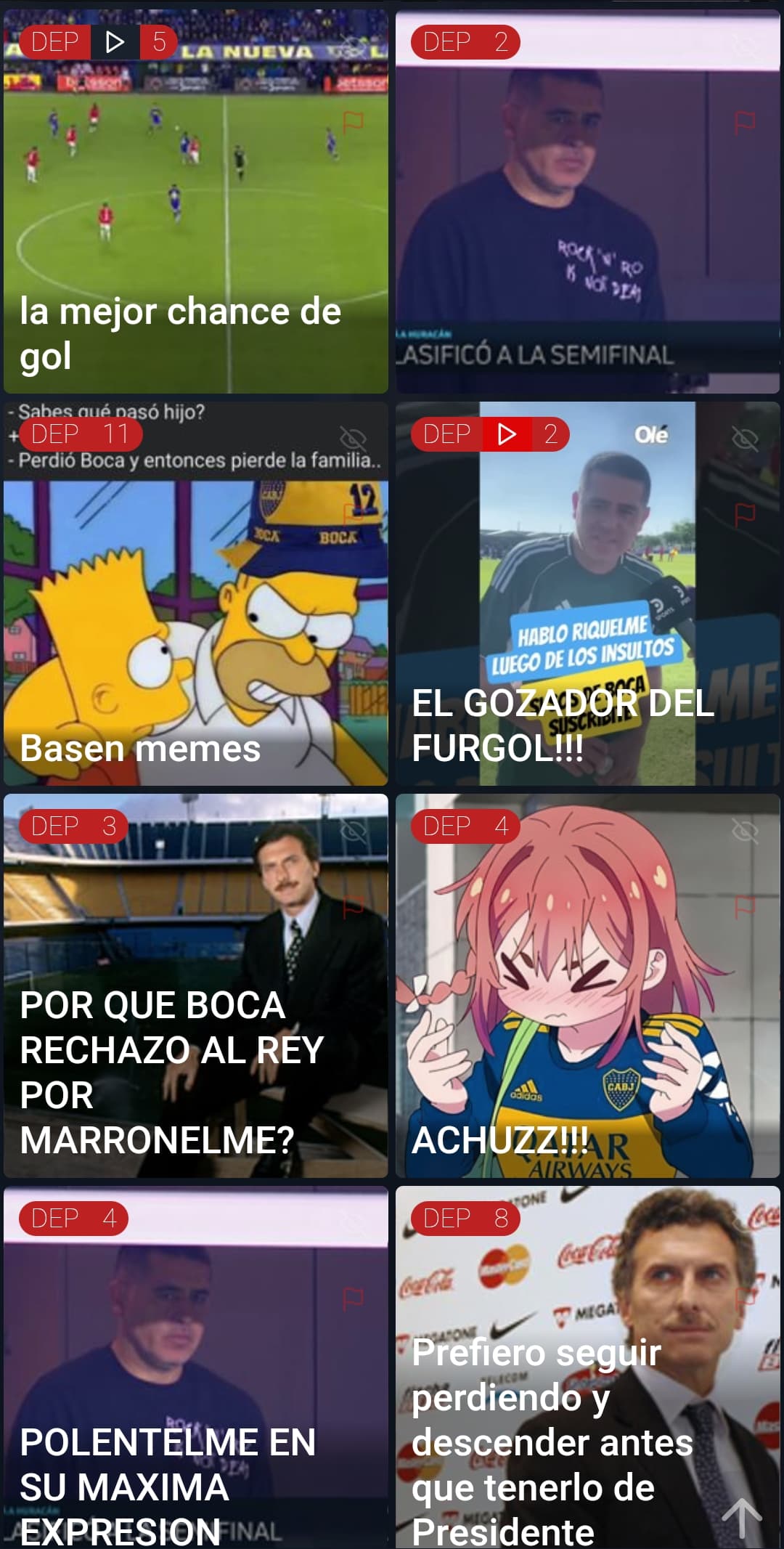Open the "la mejor chance de gol" post

[196, 202]
